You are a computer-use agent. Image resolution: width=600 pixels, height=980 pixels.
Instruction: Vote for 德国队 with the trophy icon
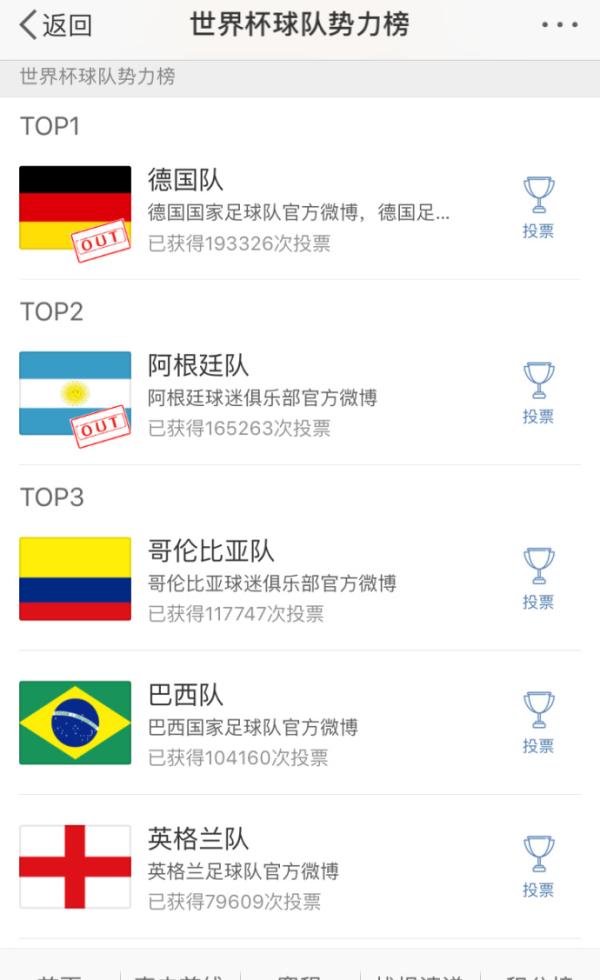[x=538, y=207]
